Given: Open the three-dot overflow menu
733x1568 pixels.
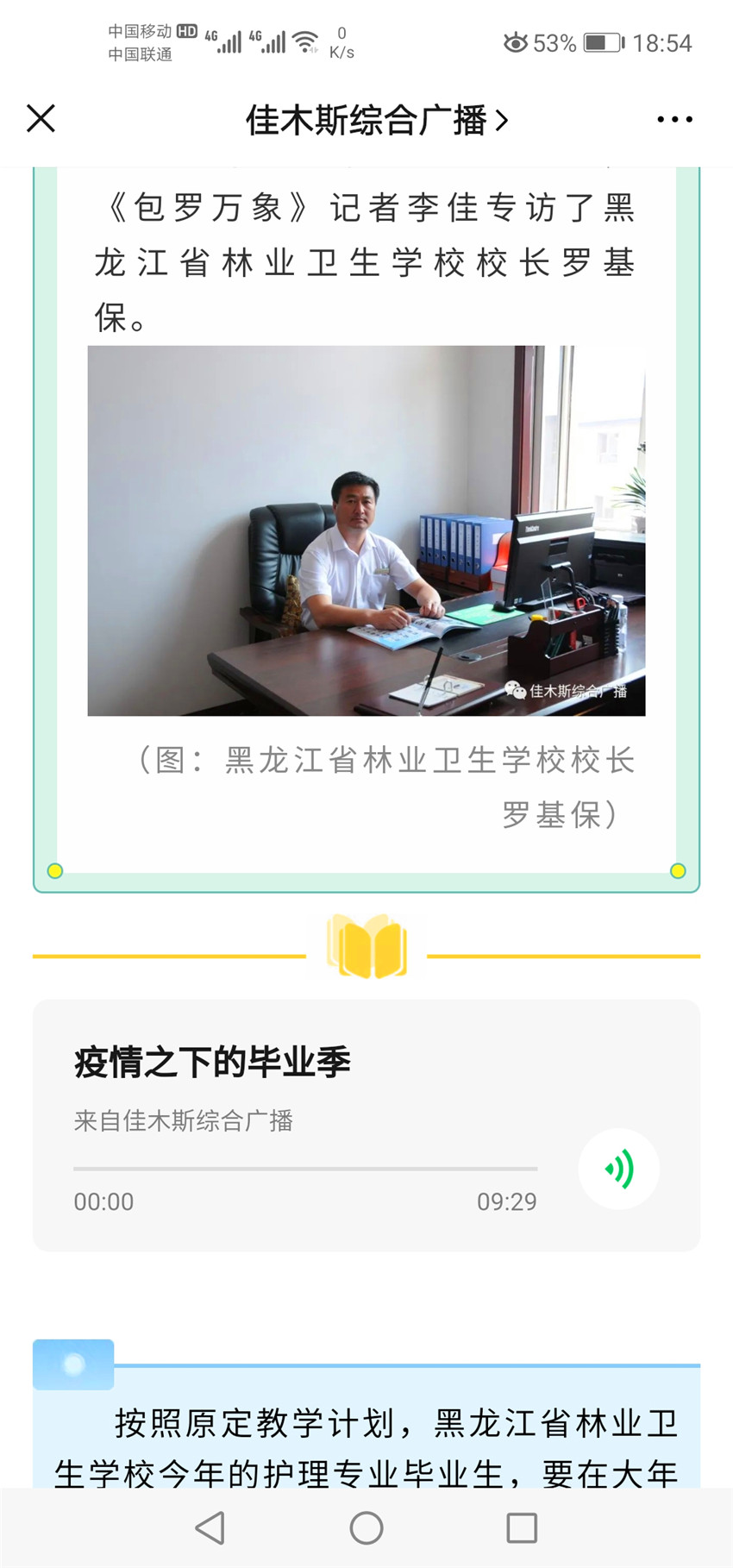Looking at the screenshot, I should point(674,119).
